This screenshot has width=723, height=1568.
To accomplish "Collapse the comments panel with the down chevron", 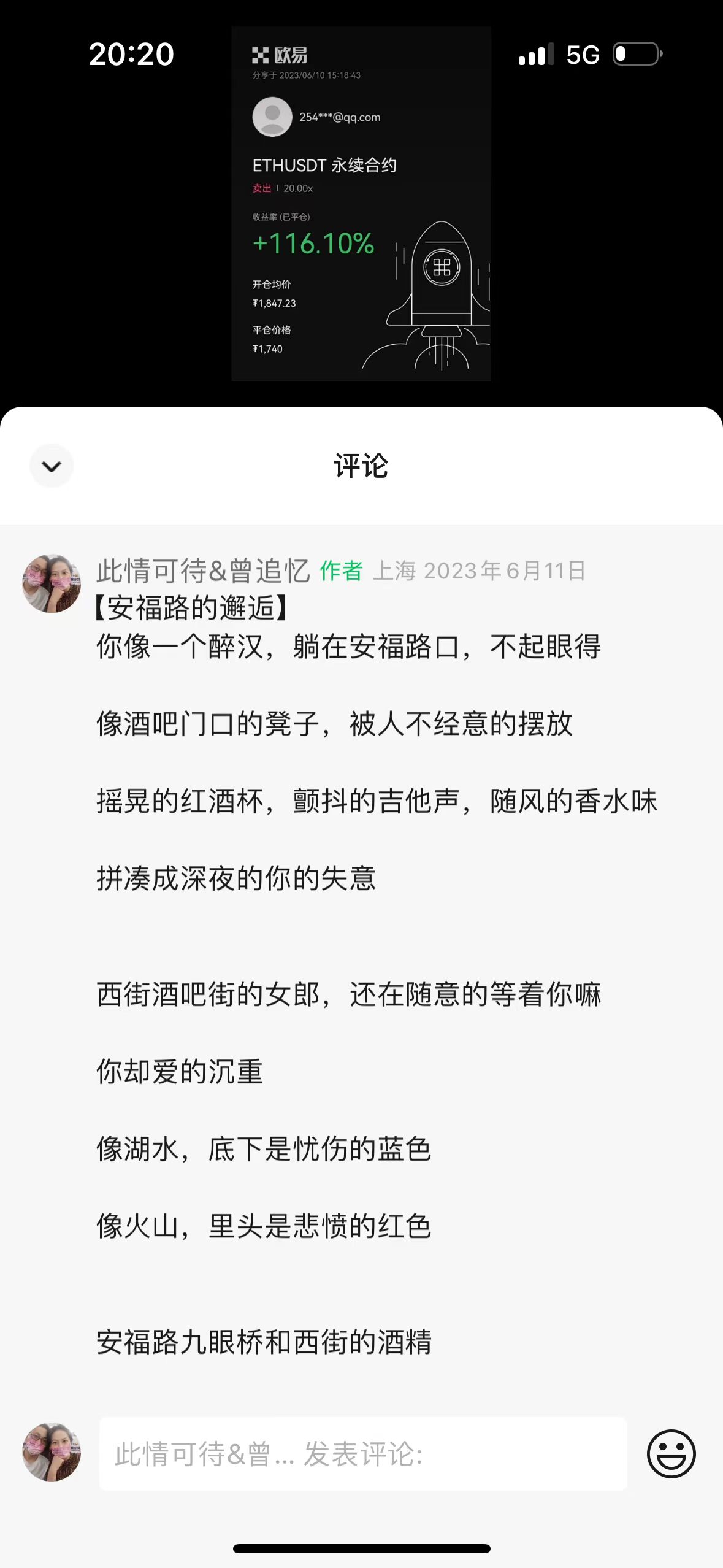I will (x=52, y=466).
